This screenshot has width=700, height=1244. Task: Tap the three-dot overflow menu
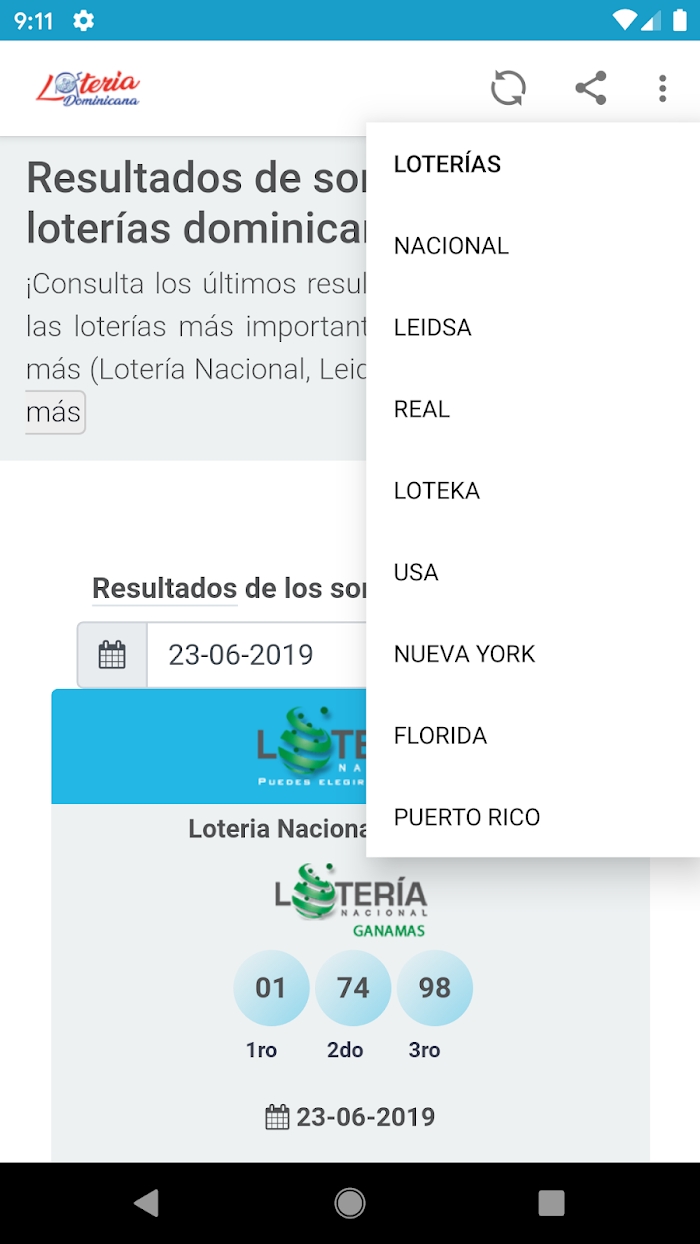click(x=662, y=88)
